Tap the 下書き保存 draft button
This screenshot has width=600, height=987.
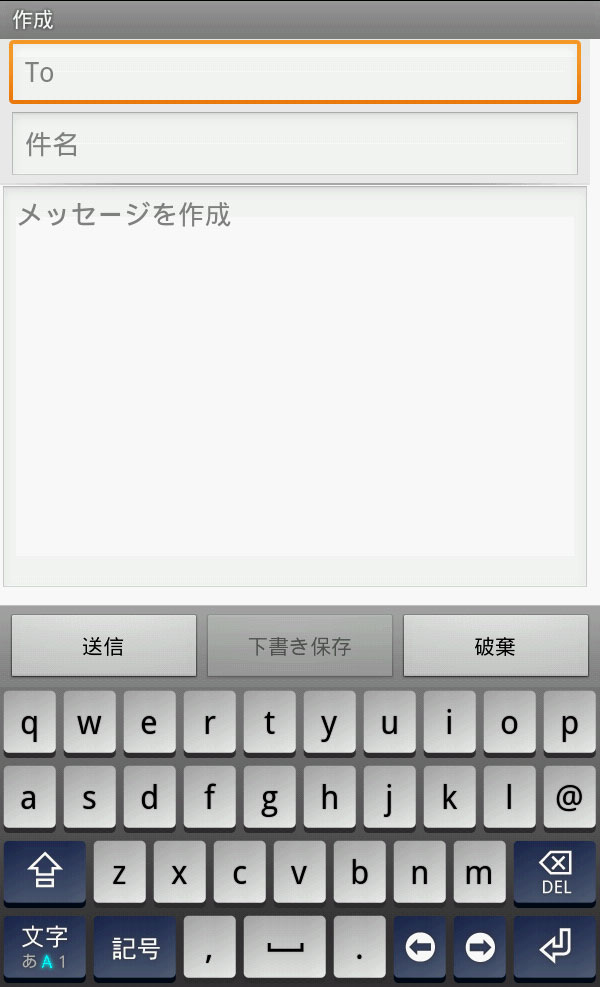(300, 646)
